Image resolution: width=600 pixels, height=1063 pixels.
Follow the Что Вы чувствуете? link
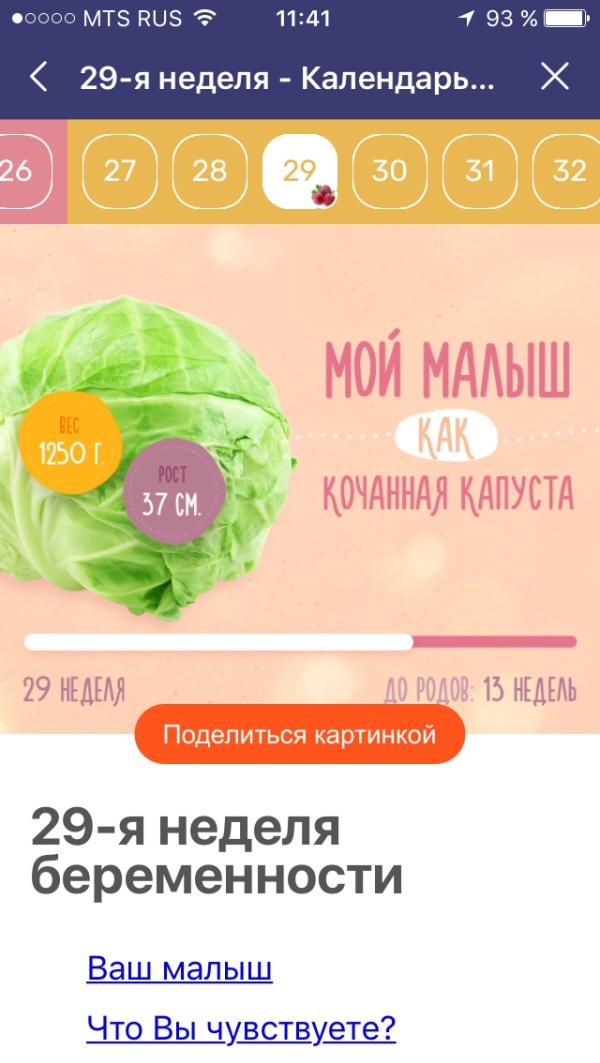[241, 1029]
